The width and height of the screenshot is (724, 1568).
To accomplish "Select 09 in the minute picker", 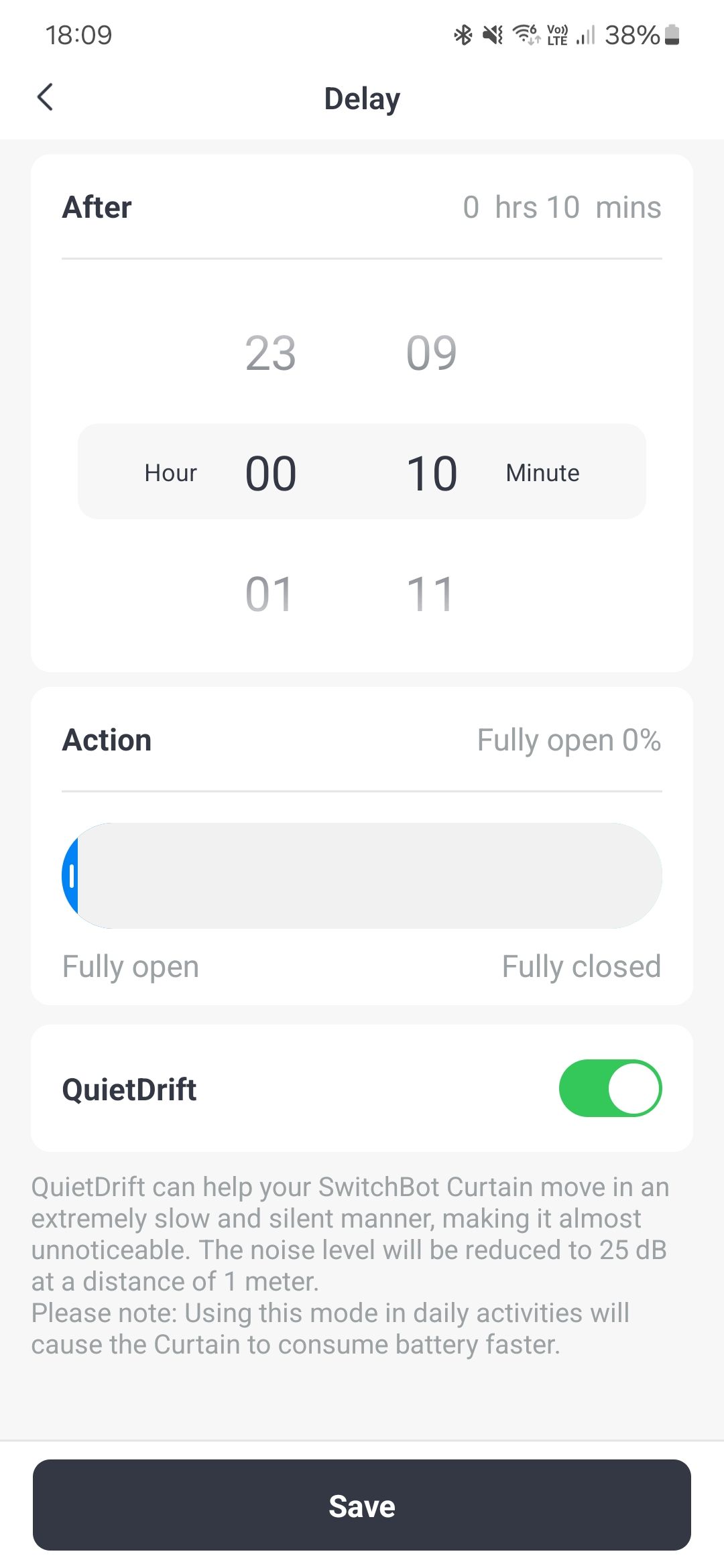I will (432, 353).
